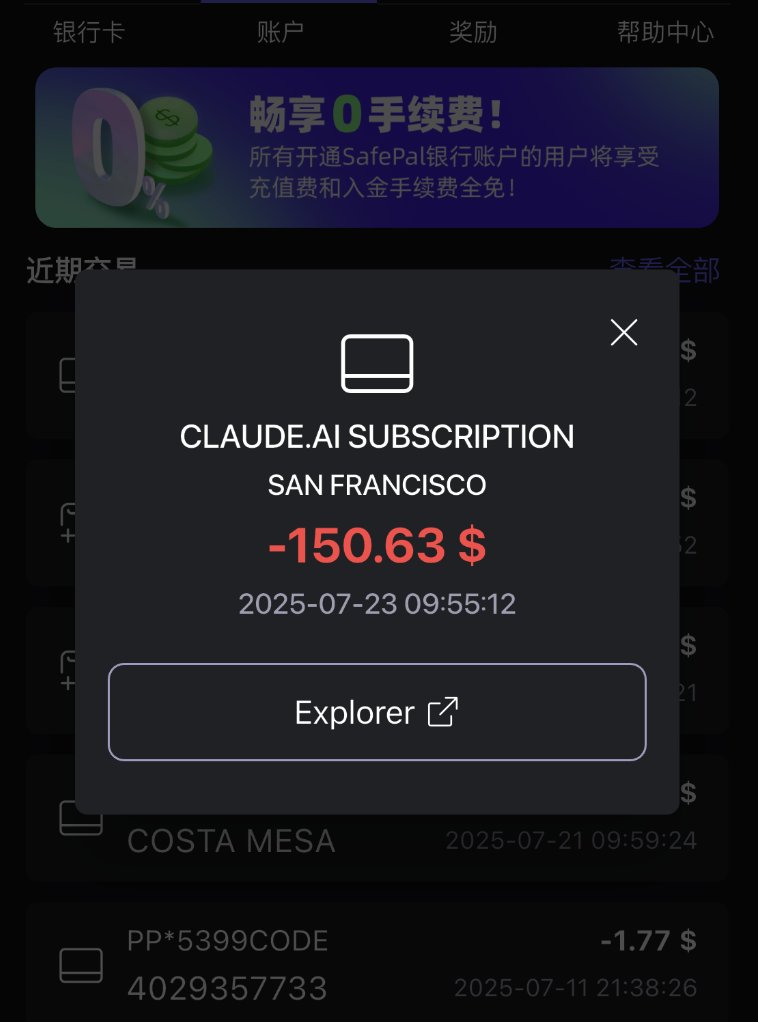The image size is (758, 1022).
Task: Open the transaction in Explorer
Action: pyautogui.click(x=377, y=712)
